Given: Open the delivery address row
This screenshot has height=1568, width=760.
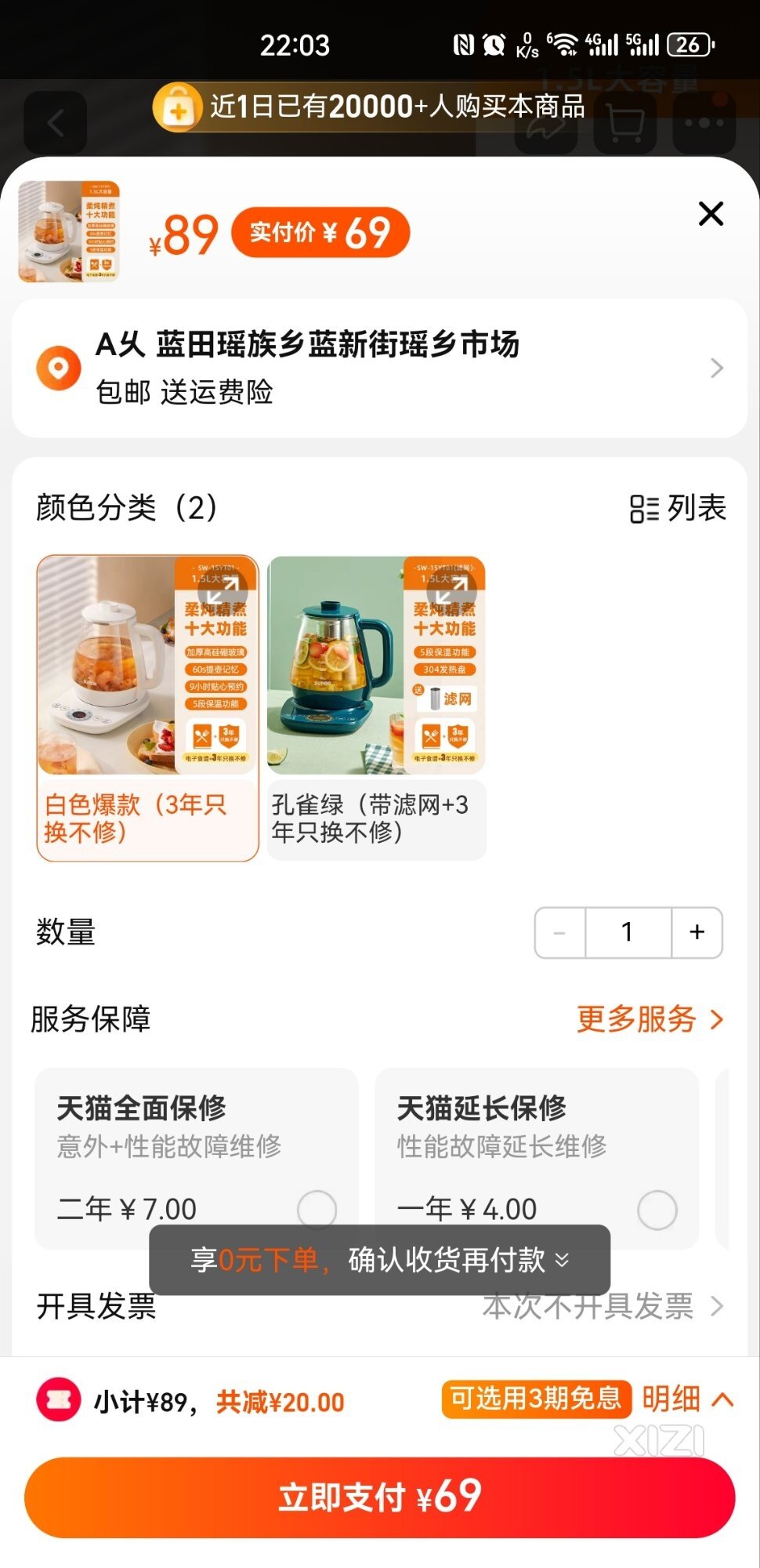Looking at the screenshot, I should [x=379, y=368].
